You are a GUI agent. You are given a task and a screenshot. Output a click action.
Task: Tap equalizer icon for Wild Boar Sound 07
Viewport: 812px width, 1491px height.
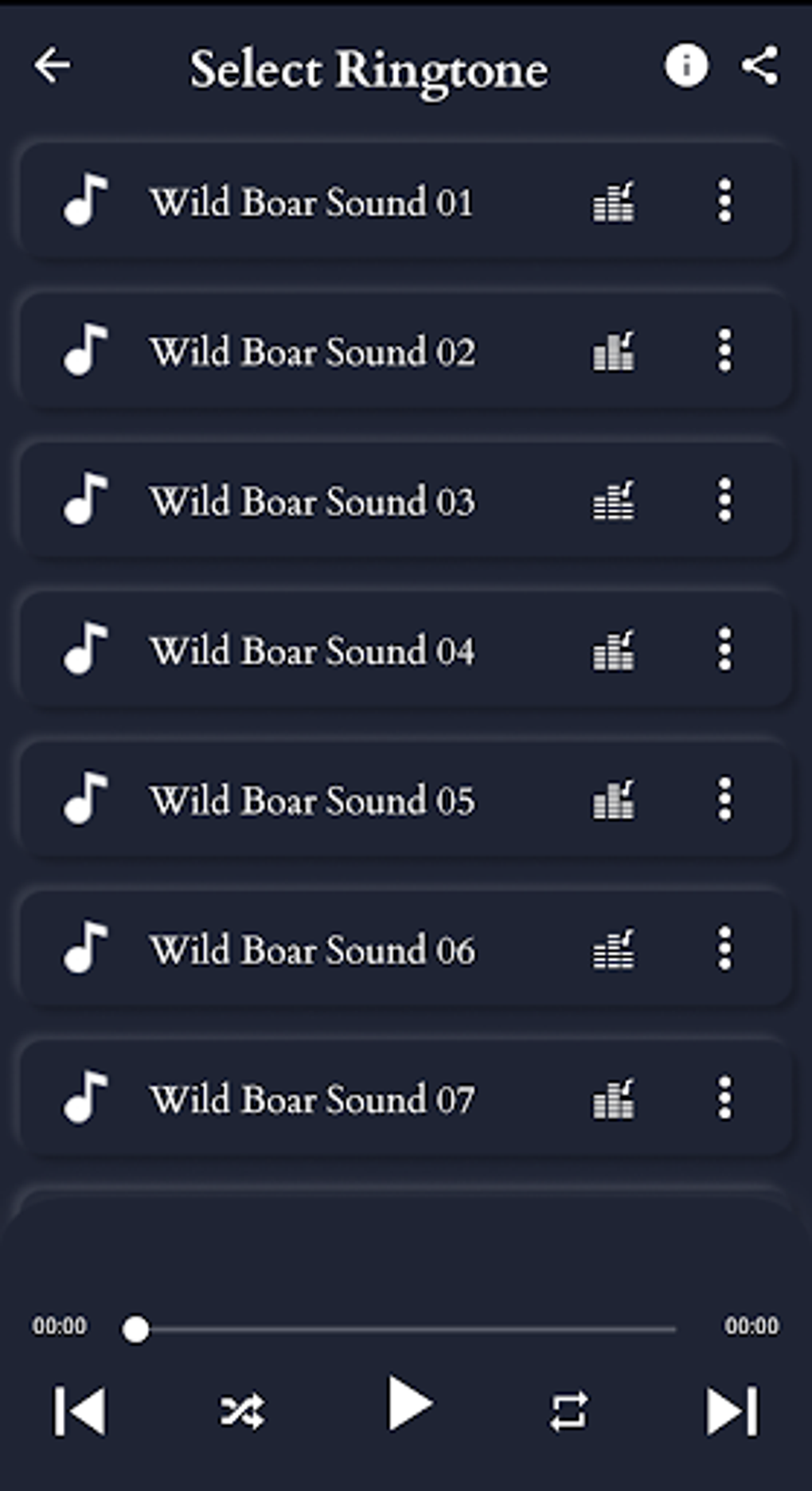point(614,1099)
